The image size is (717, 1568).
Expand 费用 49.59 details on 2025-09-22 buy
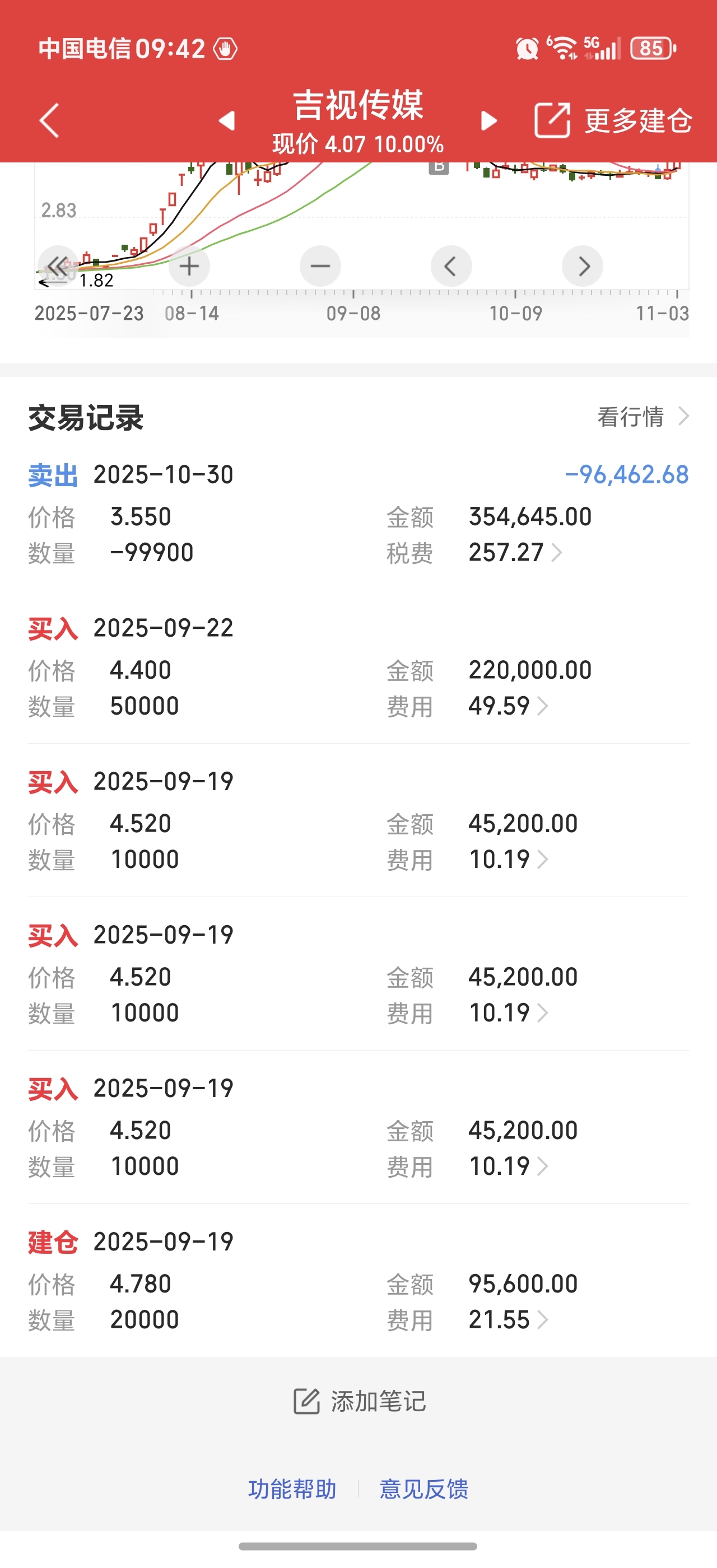coord(508,706)
